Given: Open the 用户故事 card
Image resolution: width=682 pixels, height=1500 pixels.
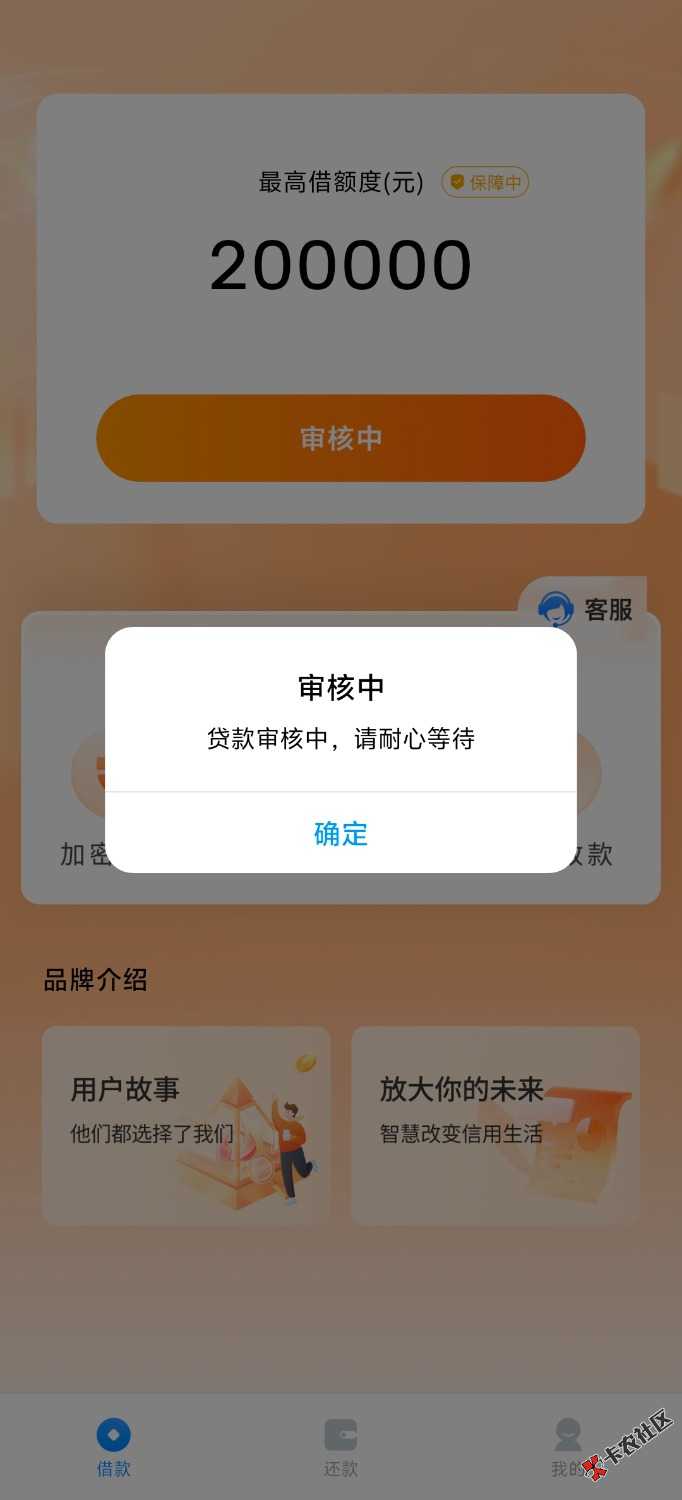Looking at the screenshot, I should coord(186,1126).
